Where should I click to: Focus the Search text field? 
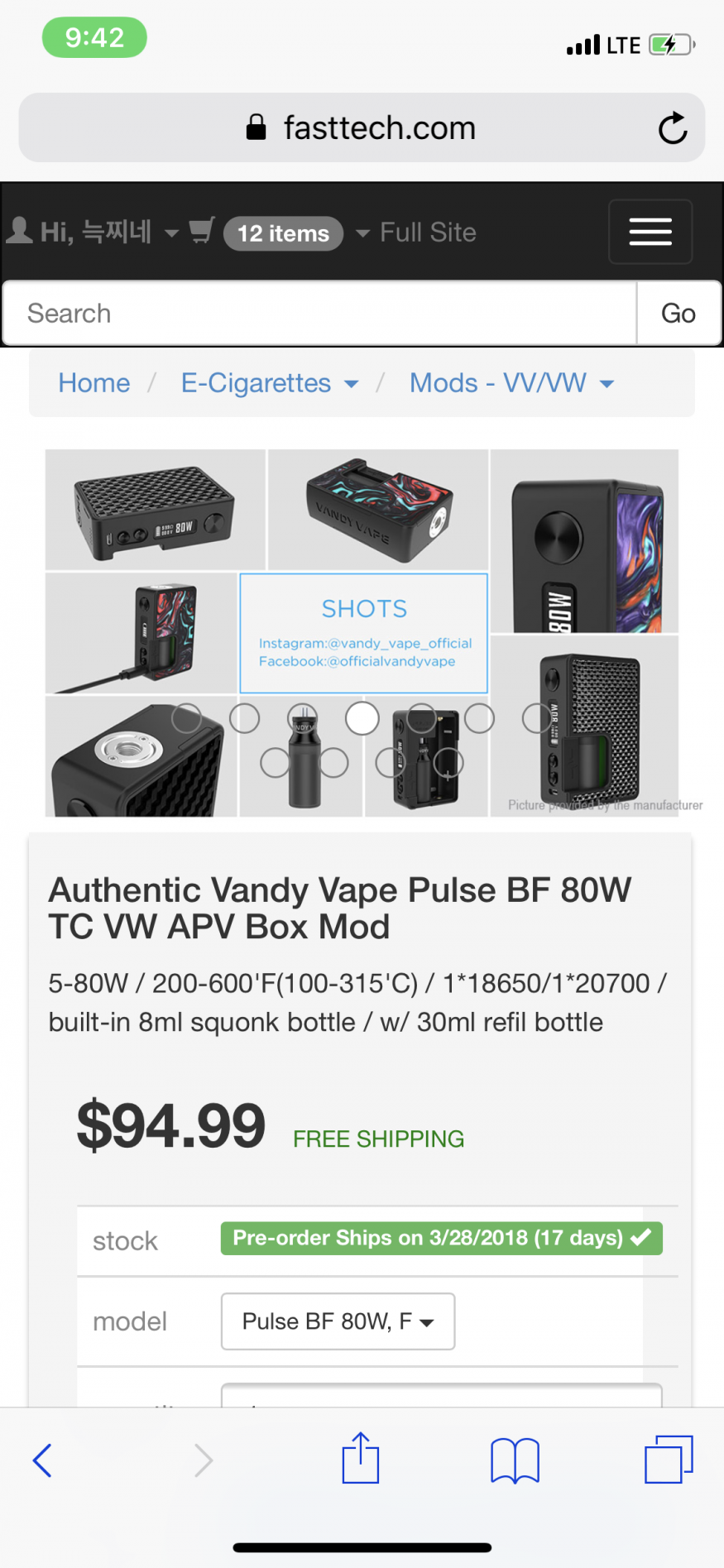[320, 314]
